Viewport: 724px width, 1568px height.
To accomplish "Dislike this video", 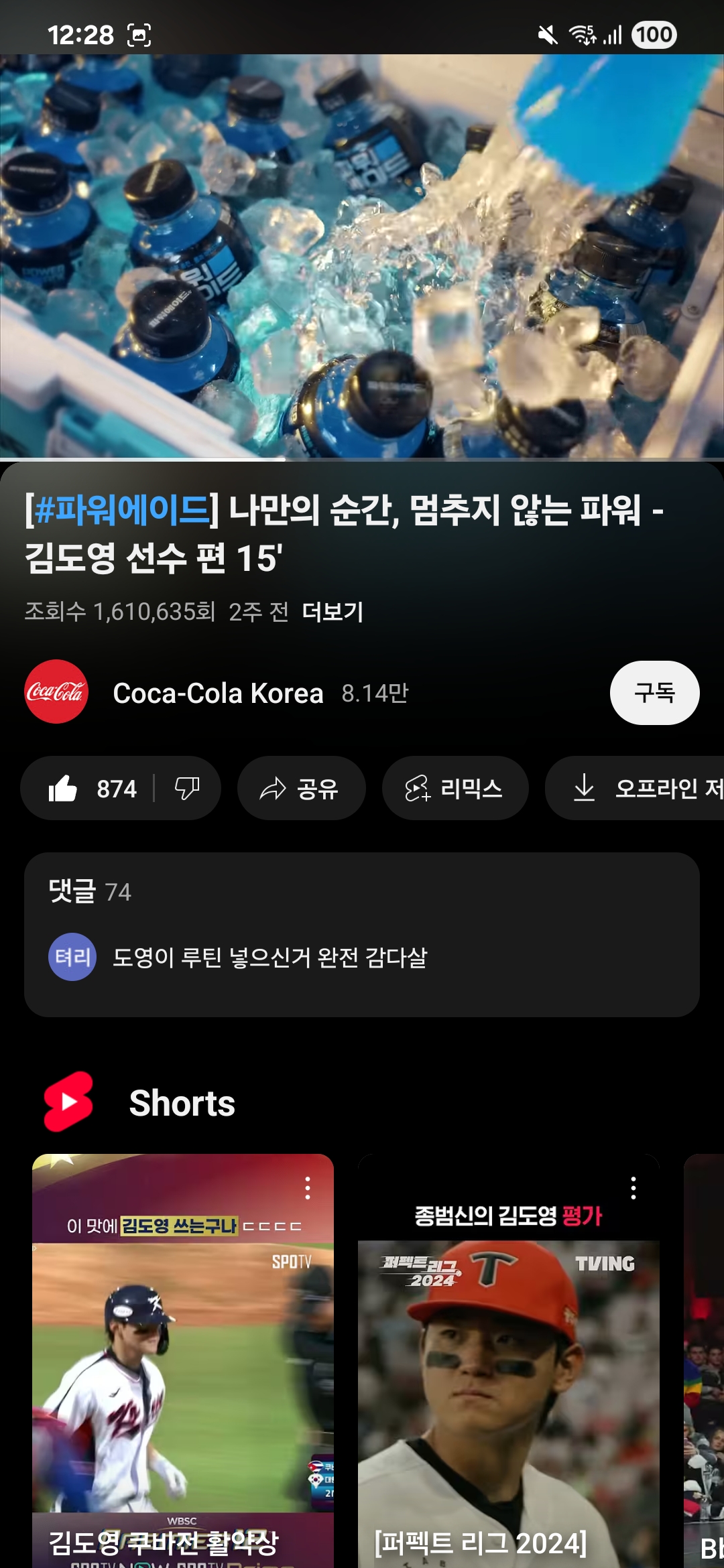I will (187, 789).
